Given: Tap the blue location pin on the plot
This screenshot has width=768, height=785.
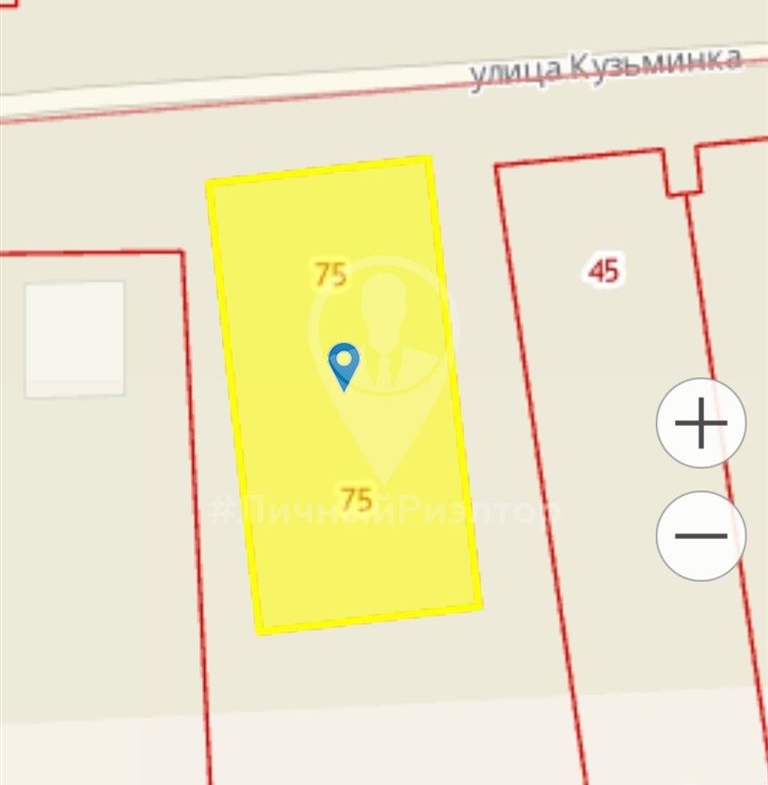Looking at the screenshot, I should 344,364.
